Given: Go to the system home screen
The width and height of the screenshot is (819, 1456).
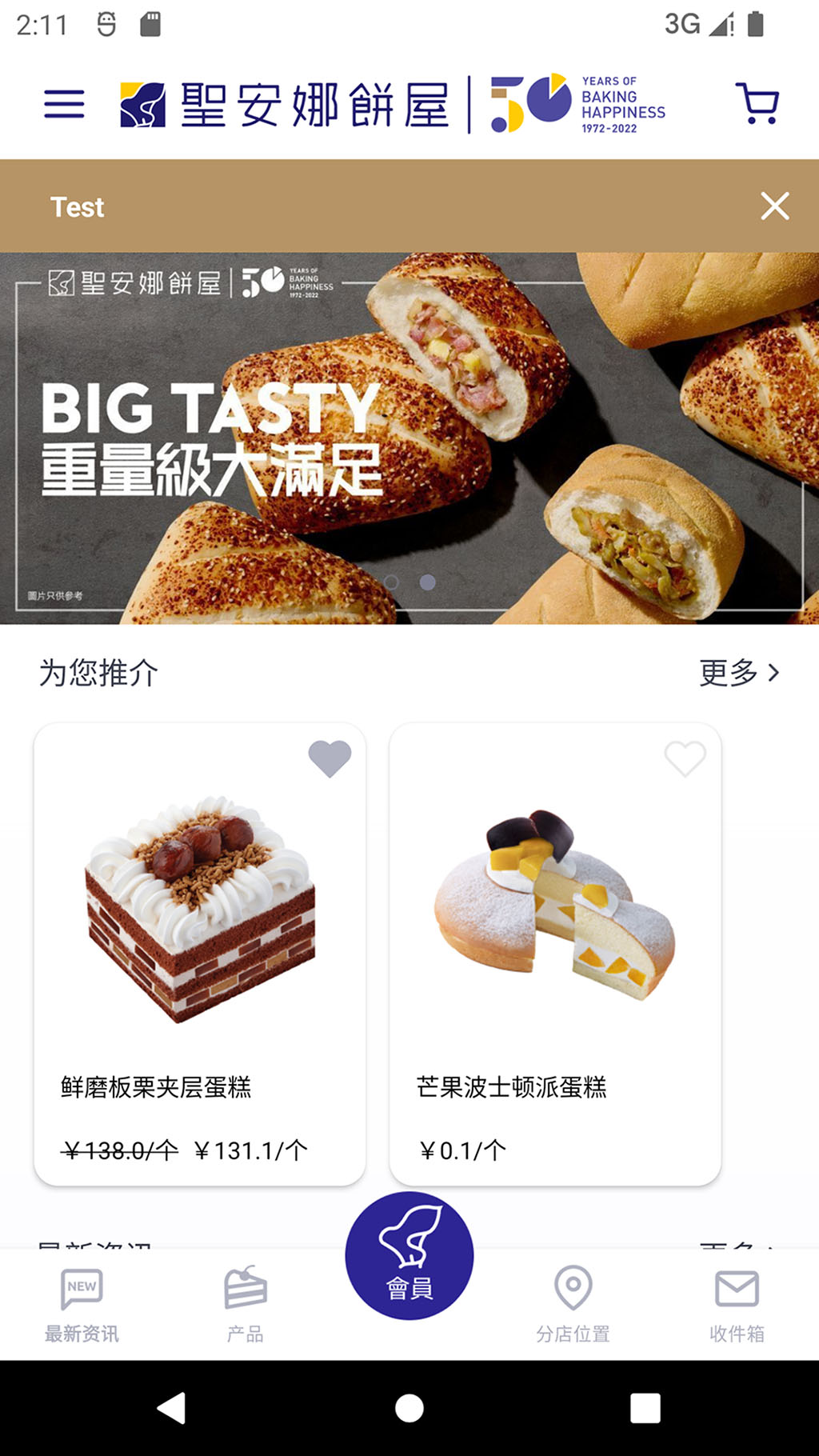Looking at the screenshot, I should (x=409, y=1408).
